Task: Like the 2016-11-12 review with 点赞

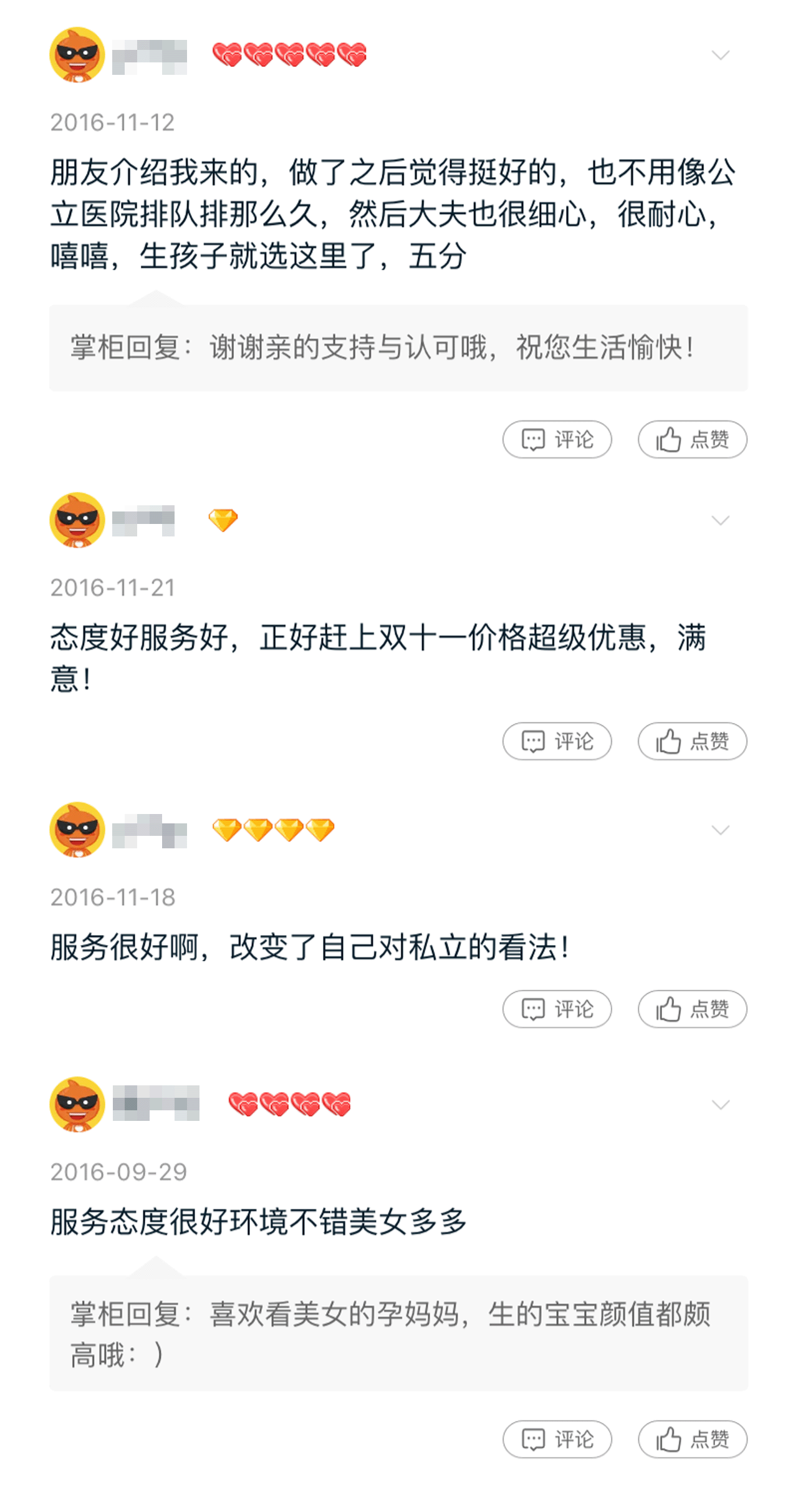Action: click(692, 440)
